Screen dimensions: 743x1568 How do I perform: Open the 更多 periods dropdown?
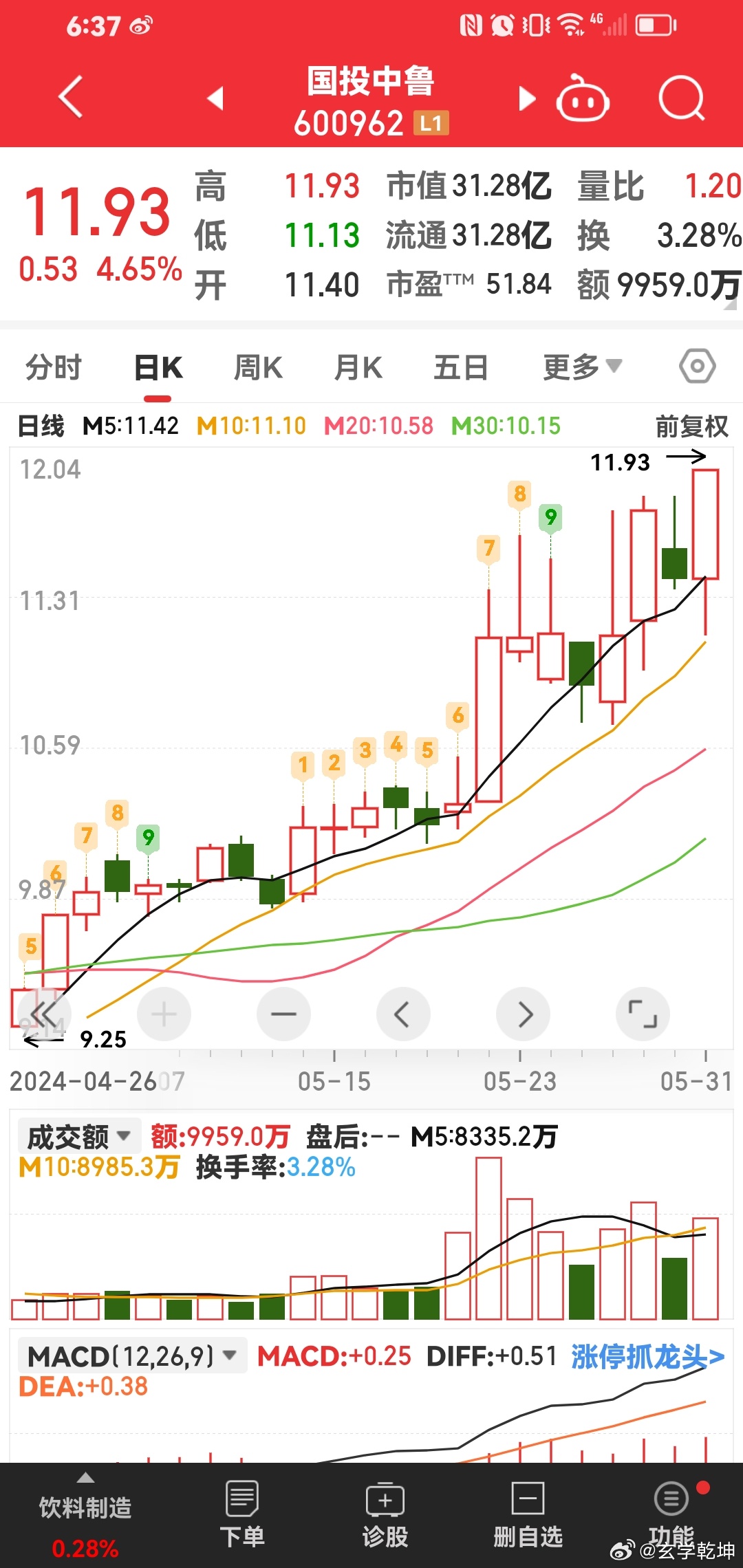coord(581,367)
